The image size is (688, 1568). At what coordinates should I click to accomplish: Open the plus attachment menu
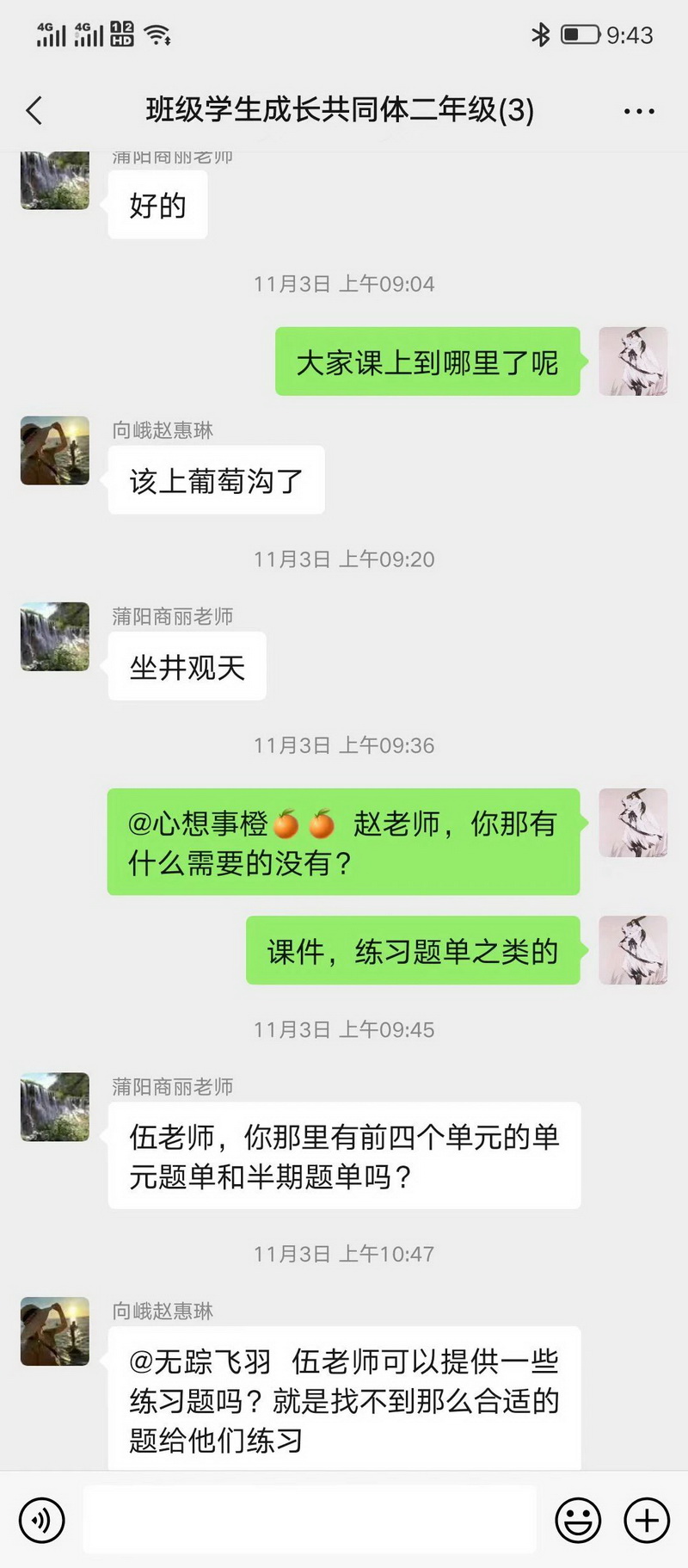[647, 1520]
